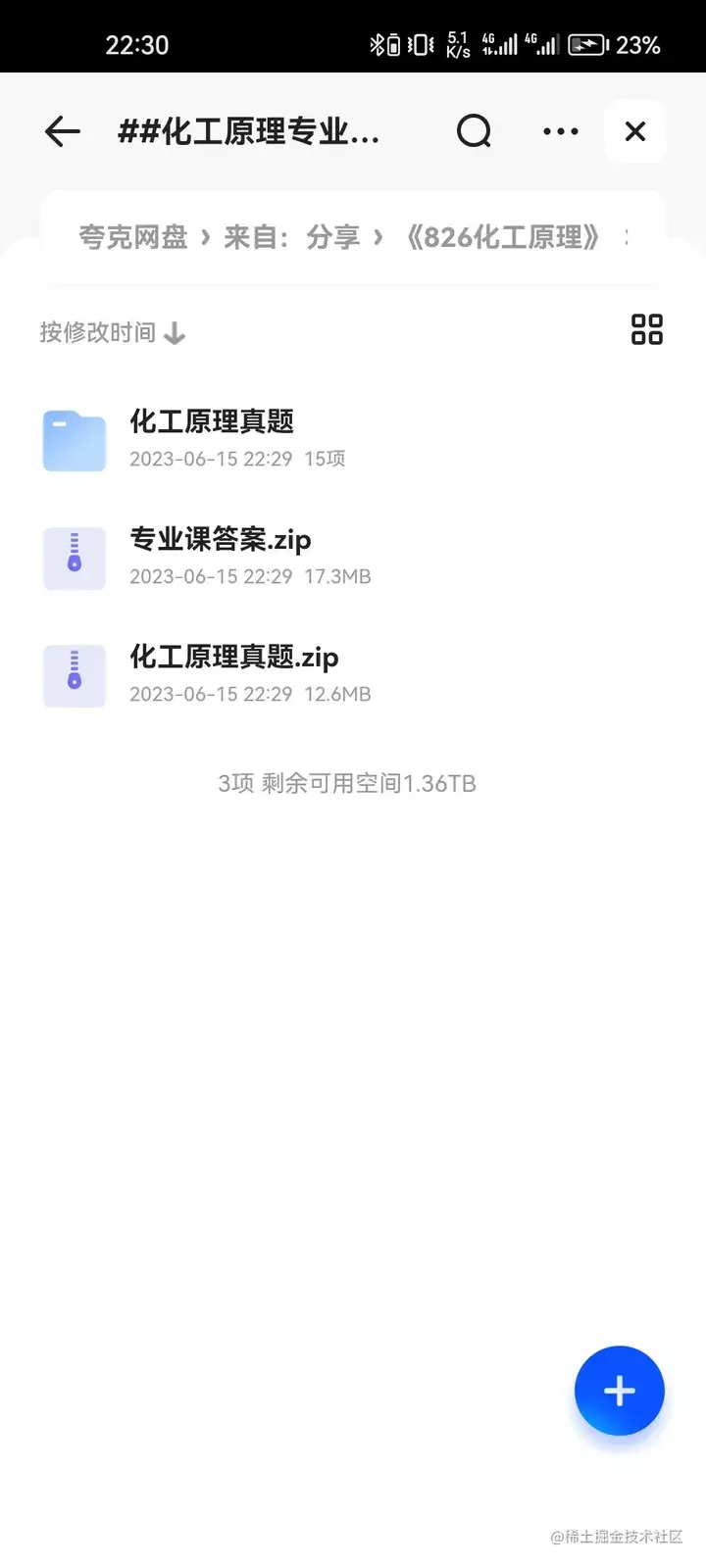The width and height of the screenshot is (706, 1568).
Task: Open the 化工原理真题 folder
Action: (x=212, y=438)
